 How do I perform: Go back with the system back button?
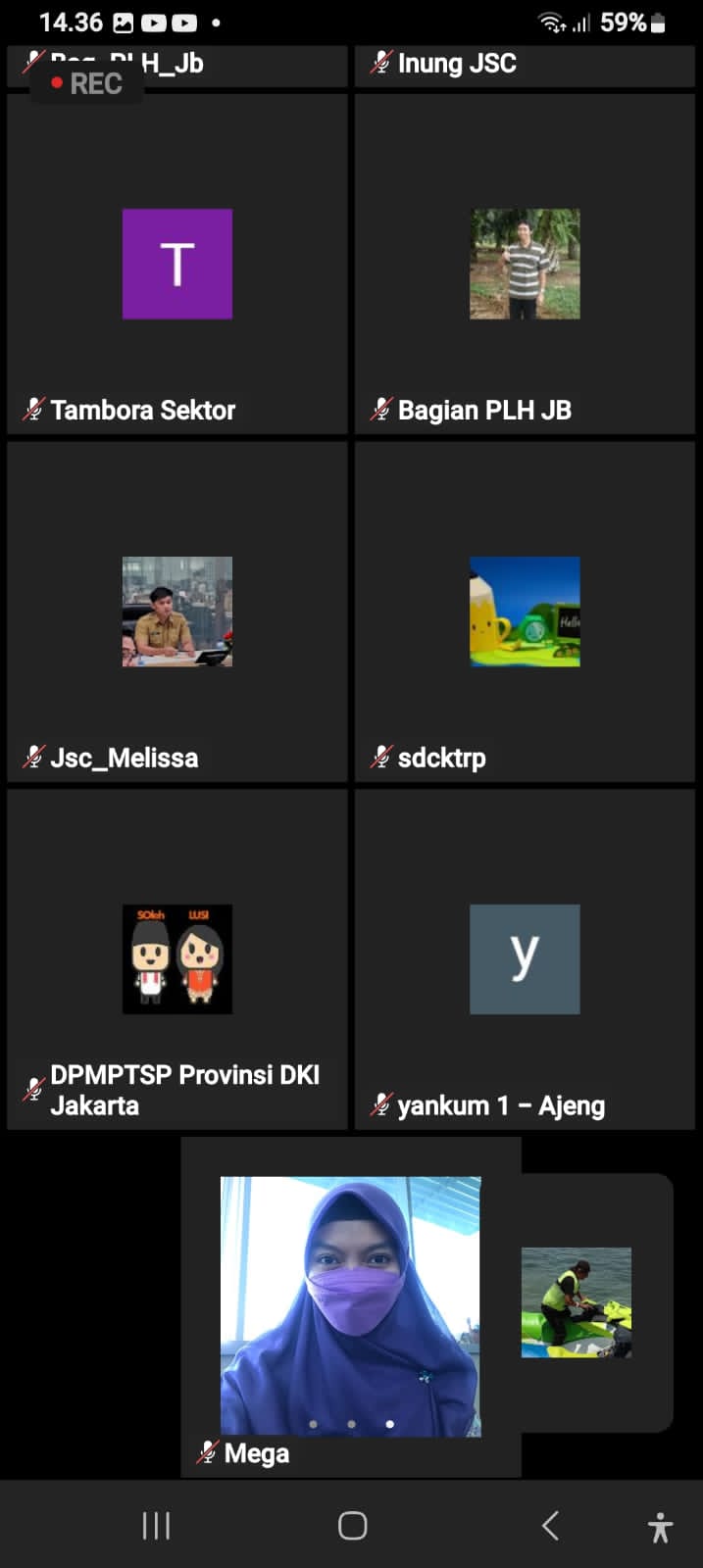point(550,1525)
